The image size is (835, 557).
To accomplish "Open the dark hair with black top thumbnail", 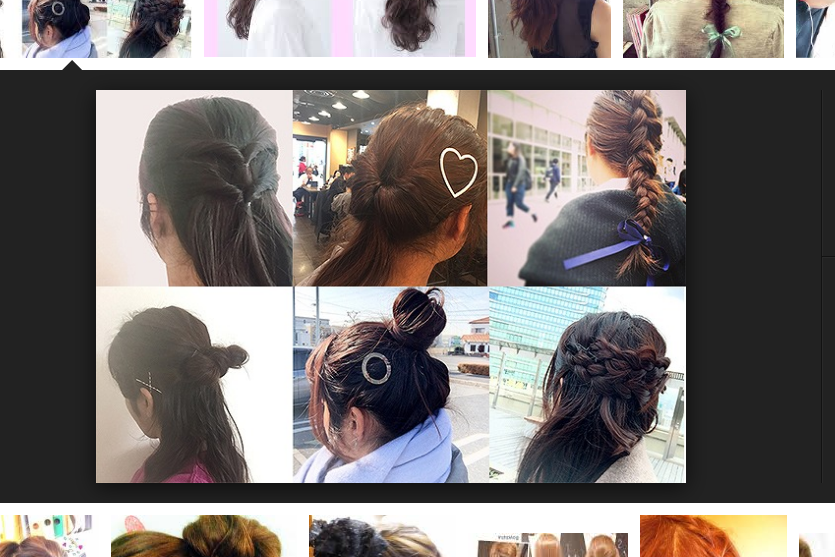I will [x=549, y=28].
